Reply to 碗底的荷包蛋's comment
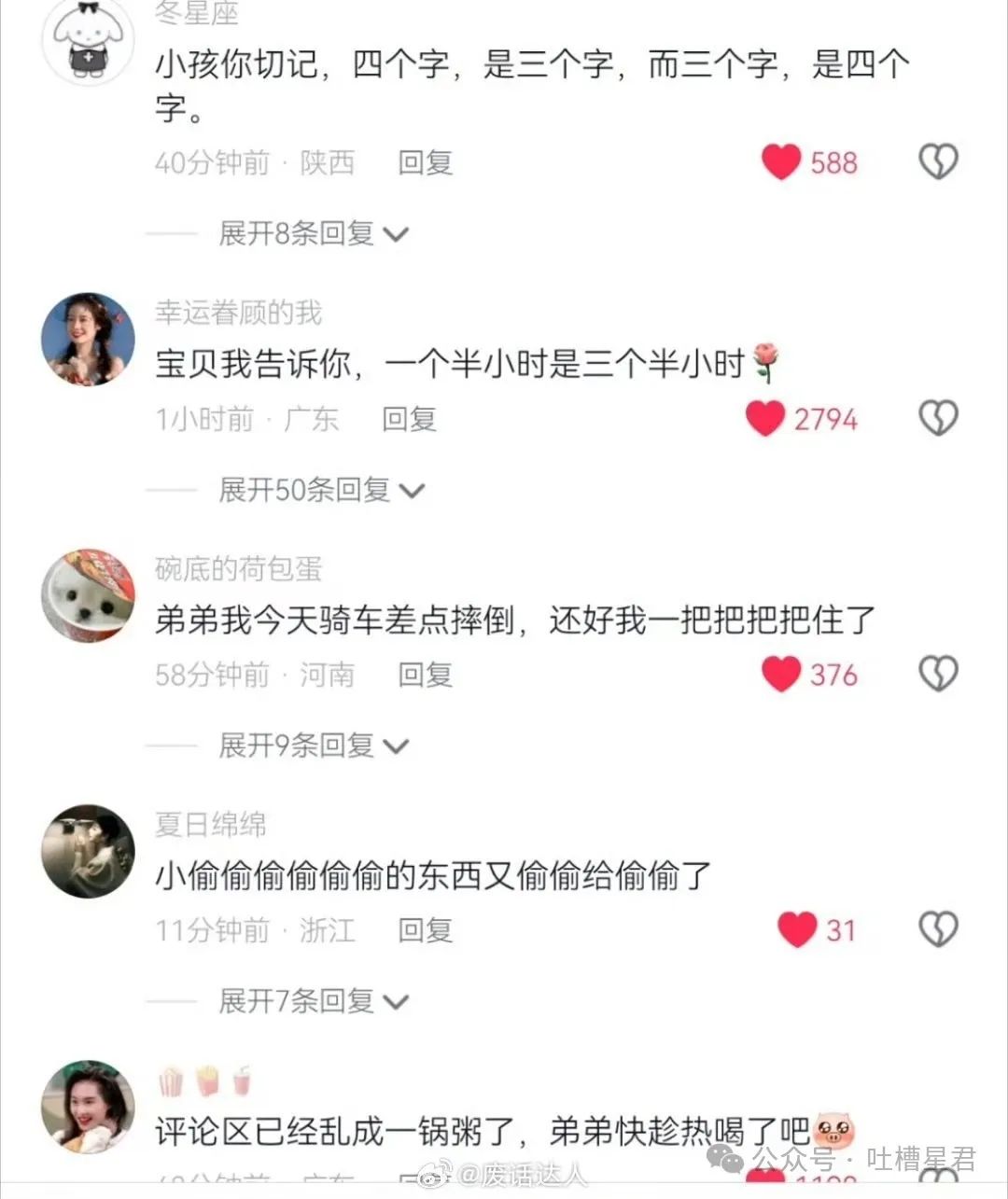Image resolution: width=1008 pixels, height=1199 pixels. pos(425,674)
